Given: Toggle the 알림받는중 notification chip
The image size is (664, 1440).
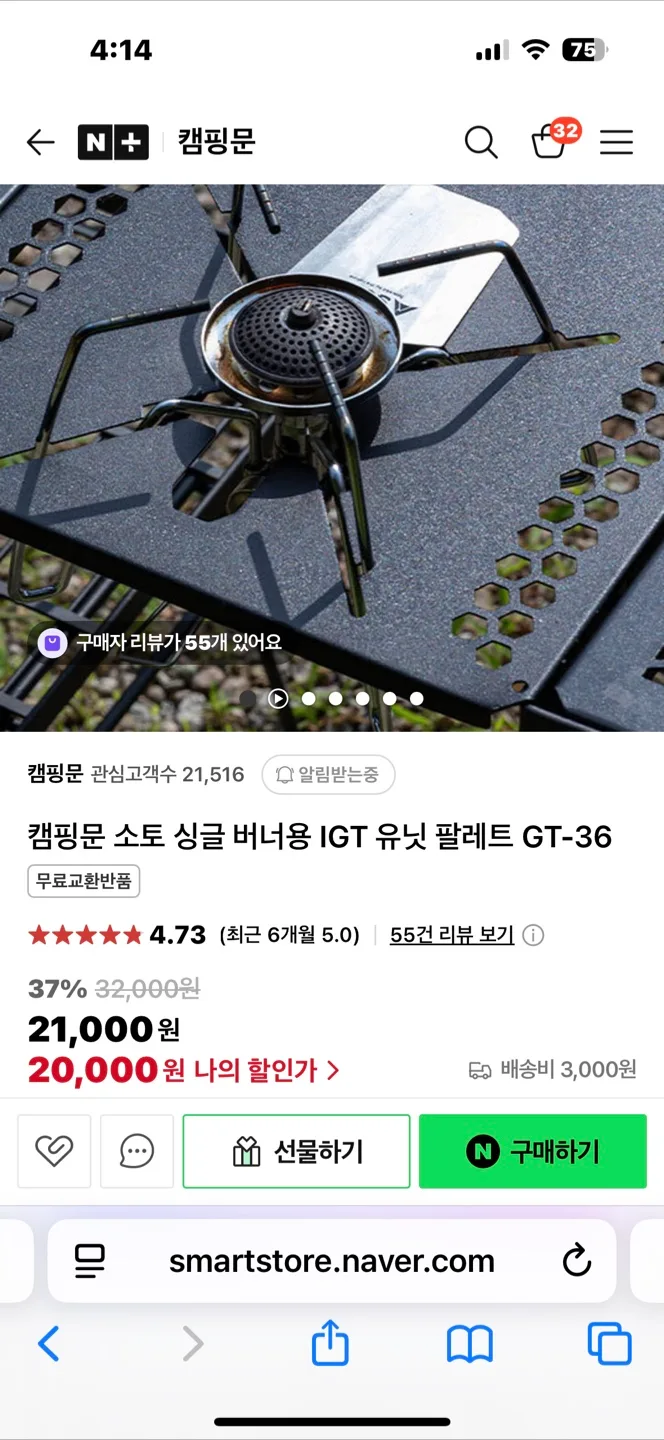Looking at the screenshot, I should [x=328, y=774].
